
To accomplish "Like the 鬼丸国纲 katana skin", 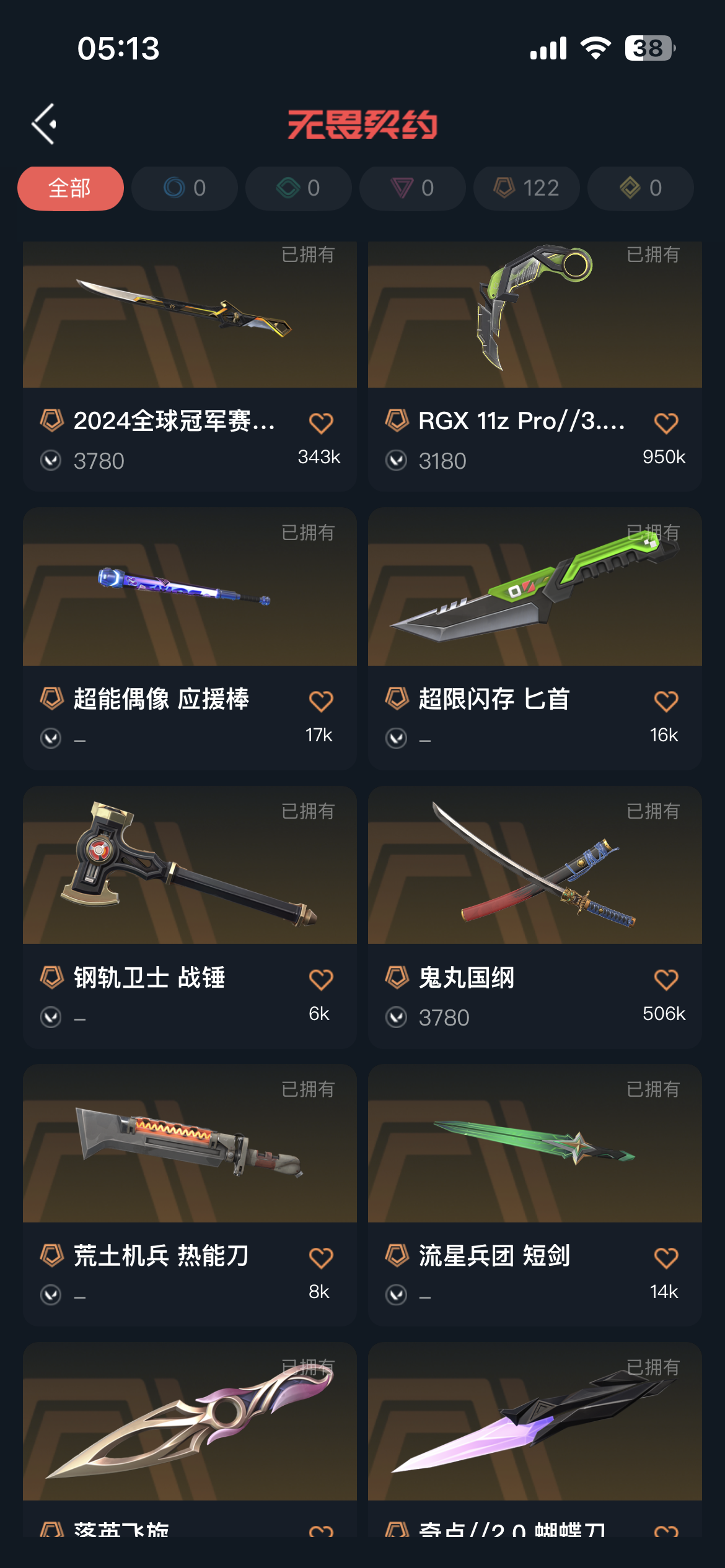I will (666, 980).
